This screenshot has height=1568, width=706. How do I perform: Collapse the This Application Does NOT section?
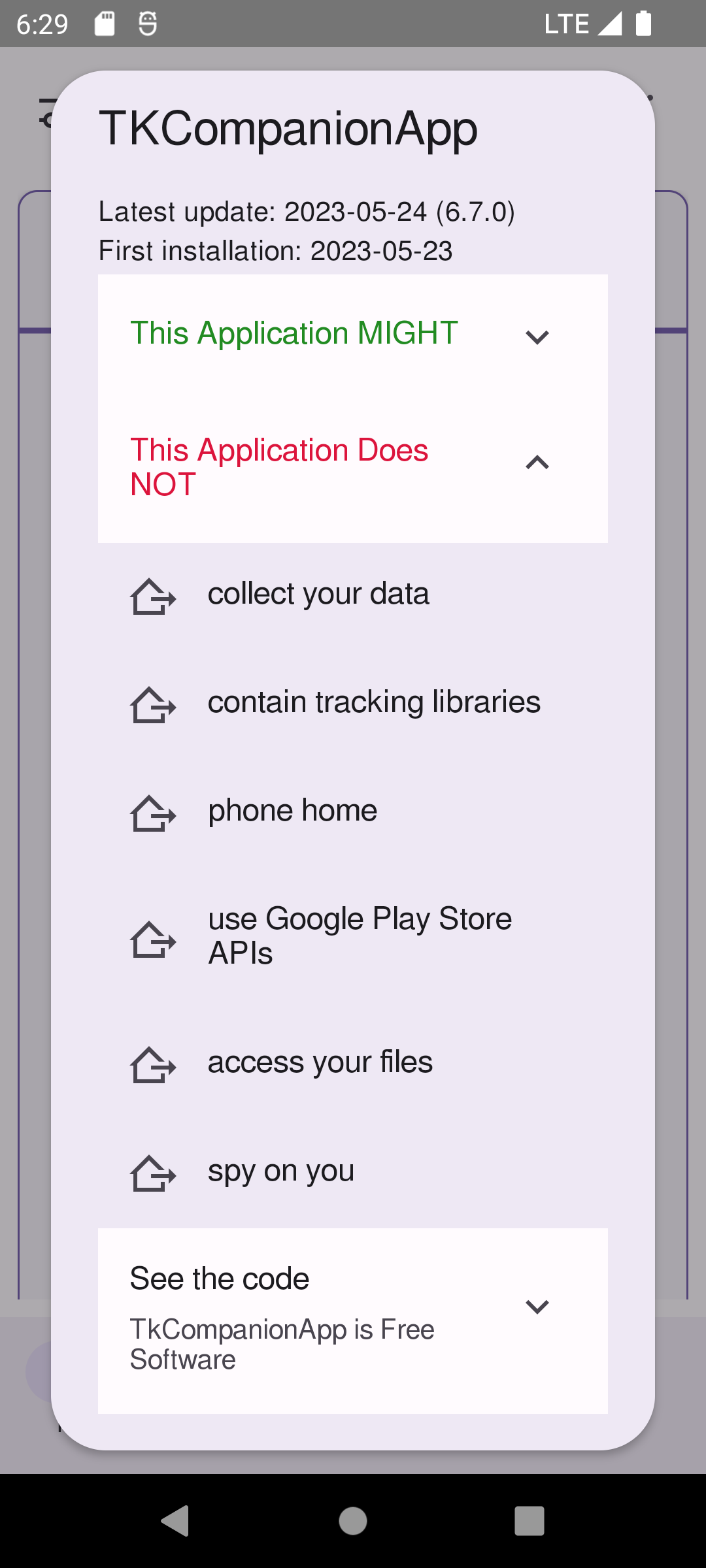pyautogui.click(x=537, y=463)
